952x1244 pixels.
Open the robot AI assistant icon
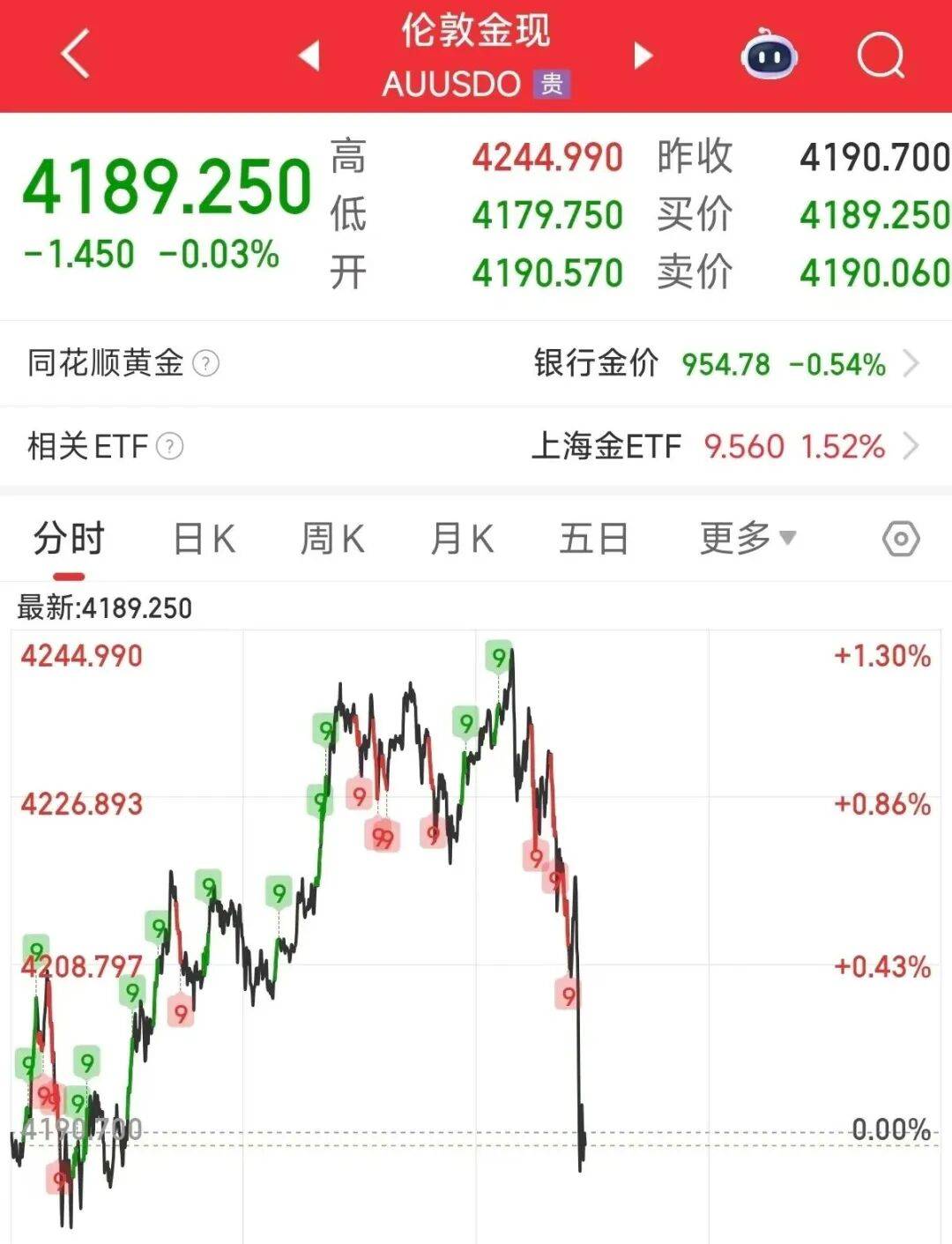pyautogui.click(x=769, y=56)
